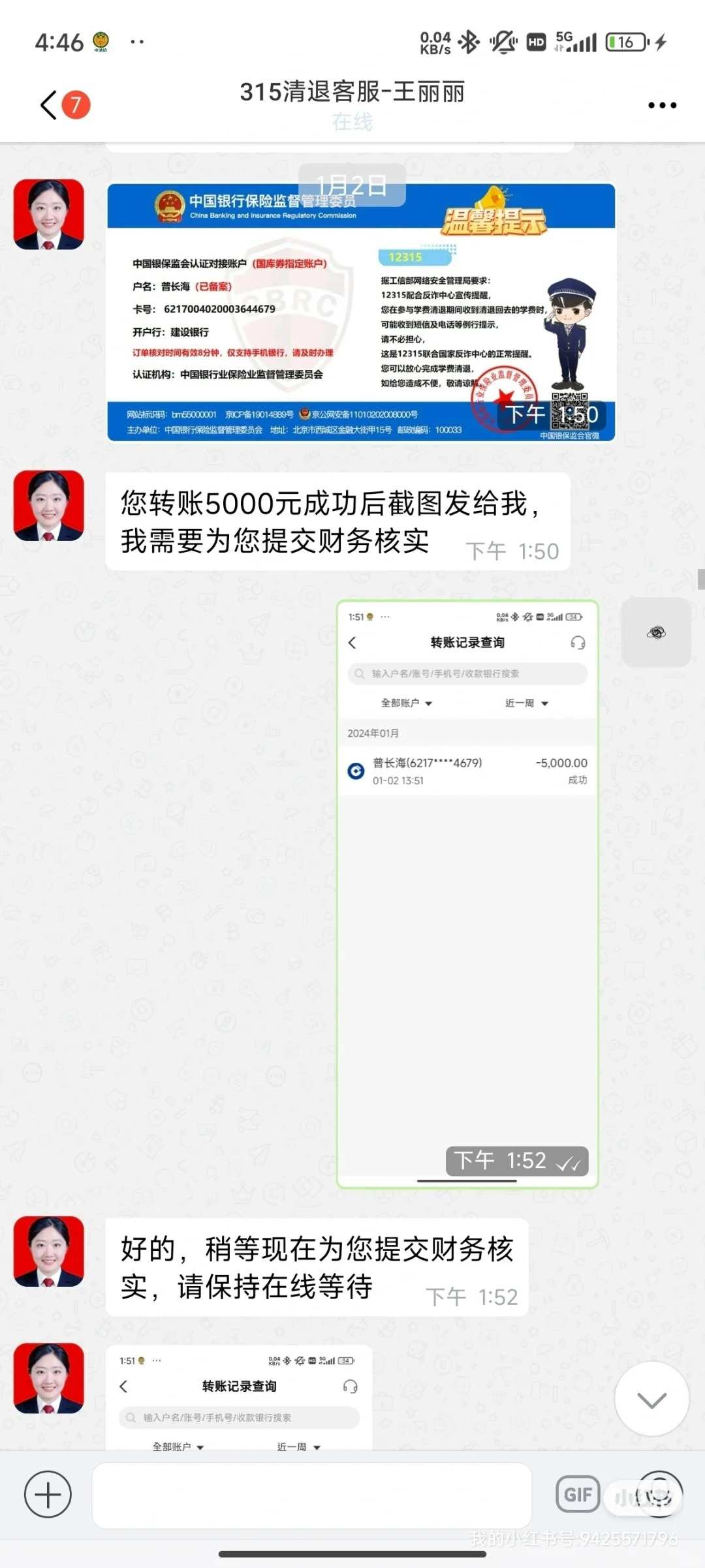The height and width of the screenshot is (1568, 705).
Task: Open the GIF picker
Action: point(578,1494)
